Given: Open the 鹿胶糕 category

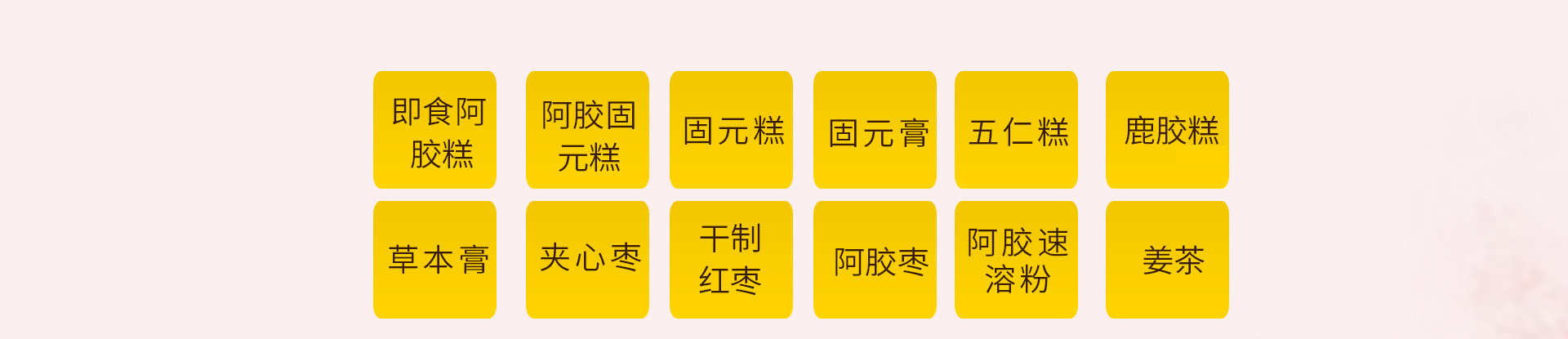Looking at the screenshot, I should tap(1167, 130).
